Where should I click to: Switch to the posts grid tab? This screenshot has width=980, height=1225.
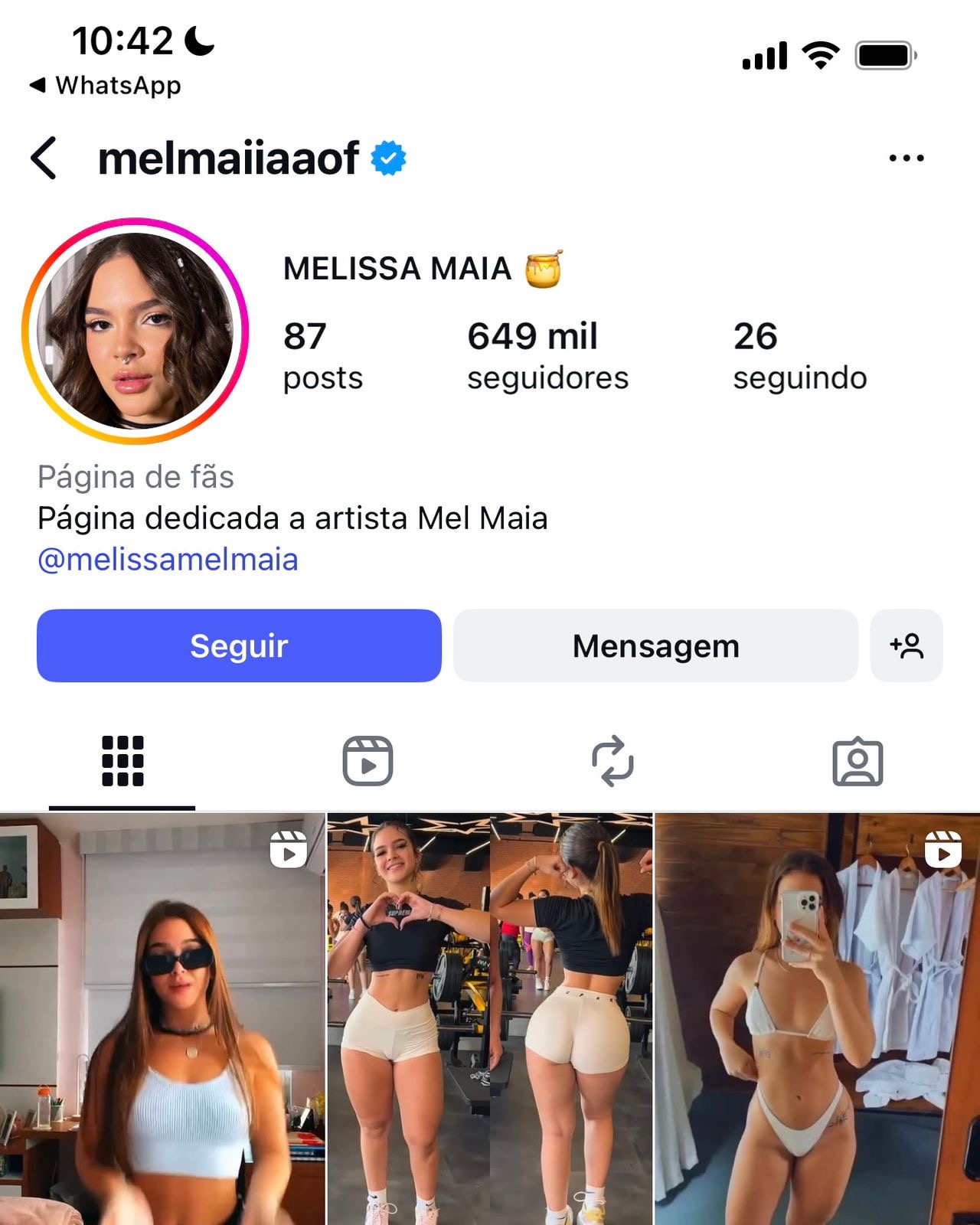click(122, 761)
